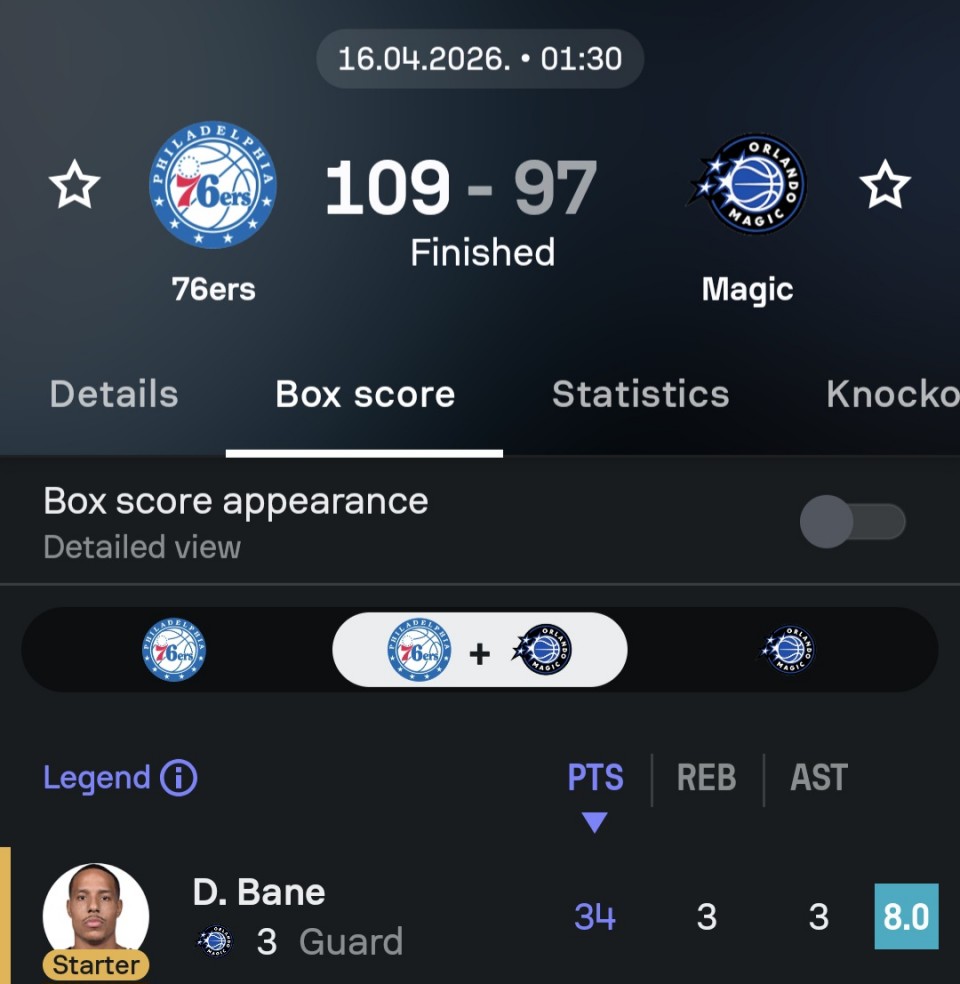Sort players by PTS
The height and width of the screenshot is (984, 960).
click(595, 778)
